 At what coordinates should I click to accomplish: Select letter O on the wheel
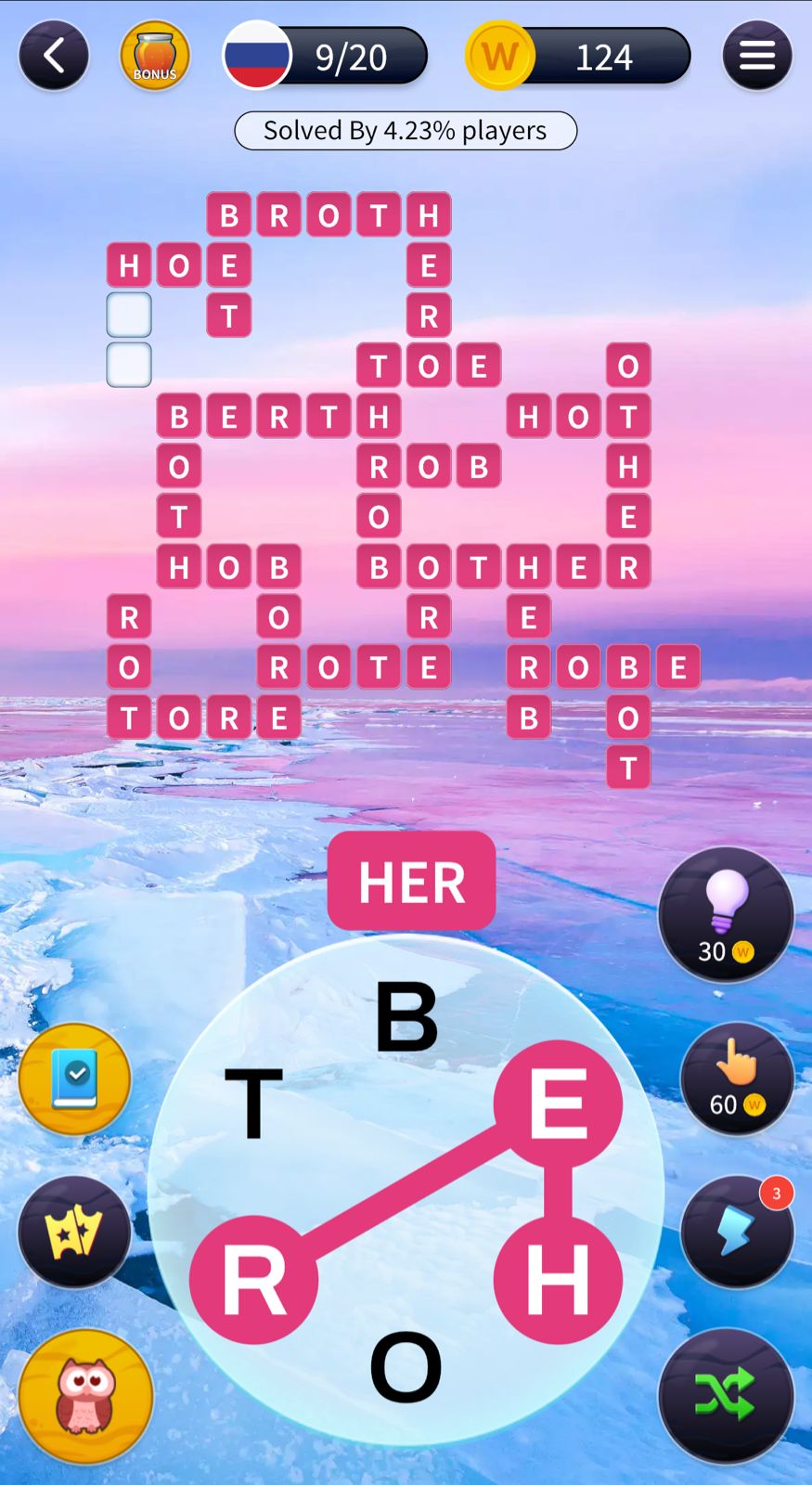pyautogui.click(x=406, y=1366)
